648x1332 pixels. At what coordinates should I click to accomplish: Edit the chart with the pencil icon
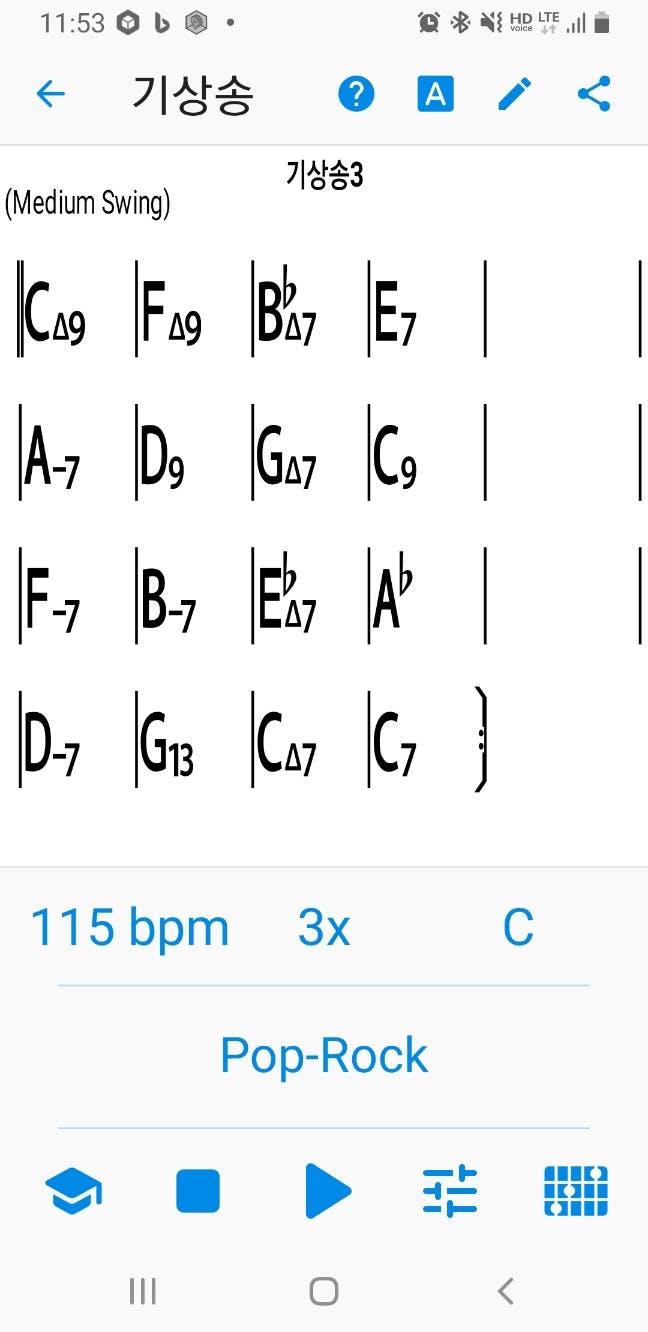point(515,95)
